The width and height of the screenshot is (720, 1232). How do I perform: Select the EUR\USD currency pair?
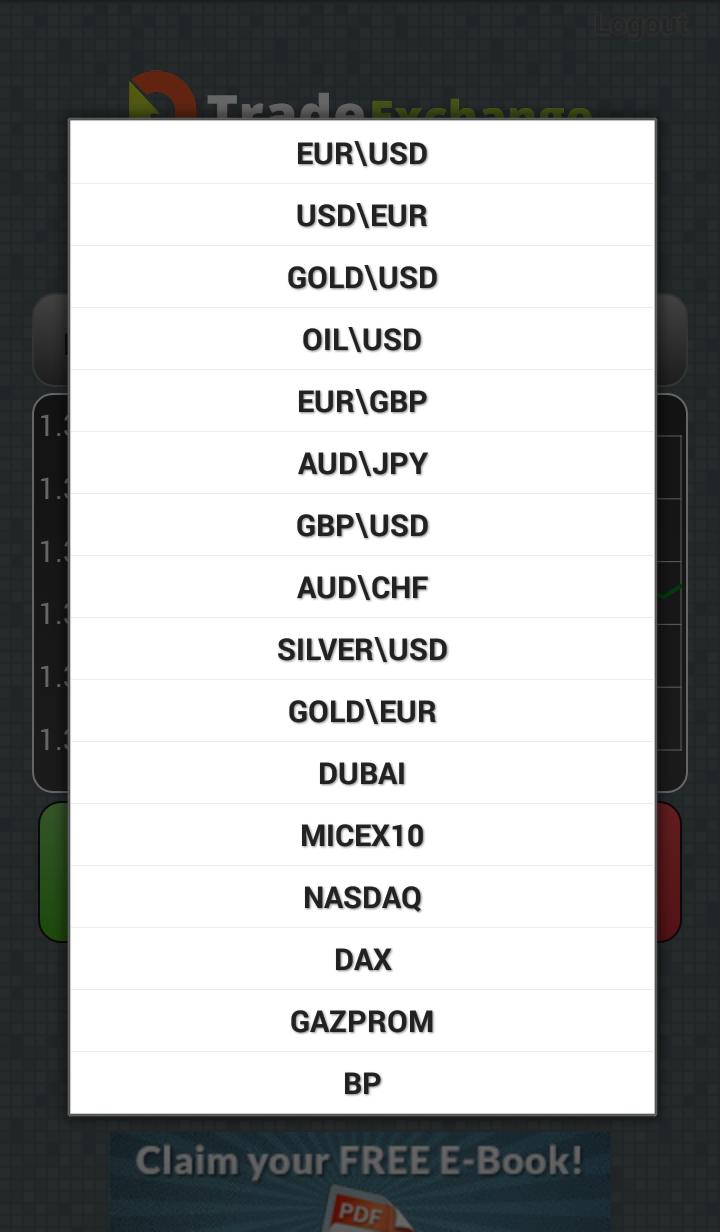click(x=362, y=153)
